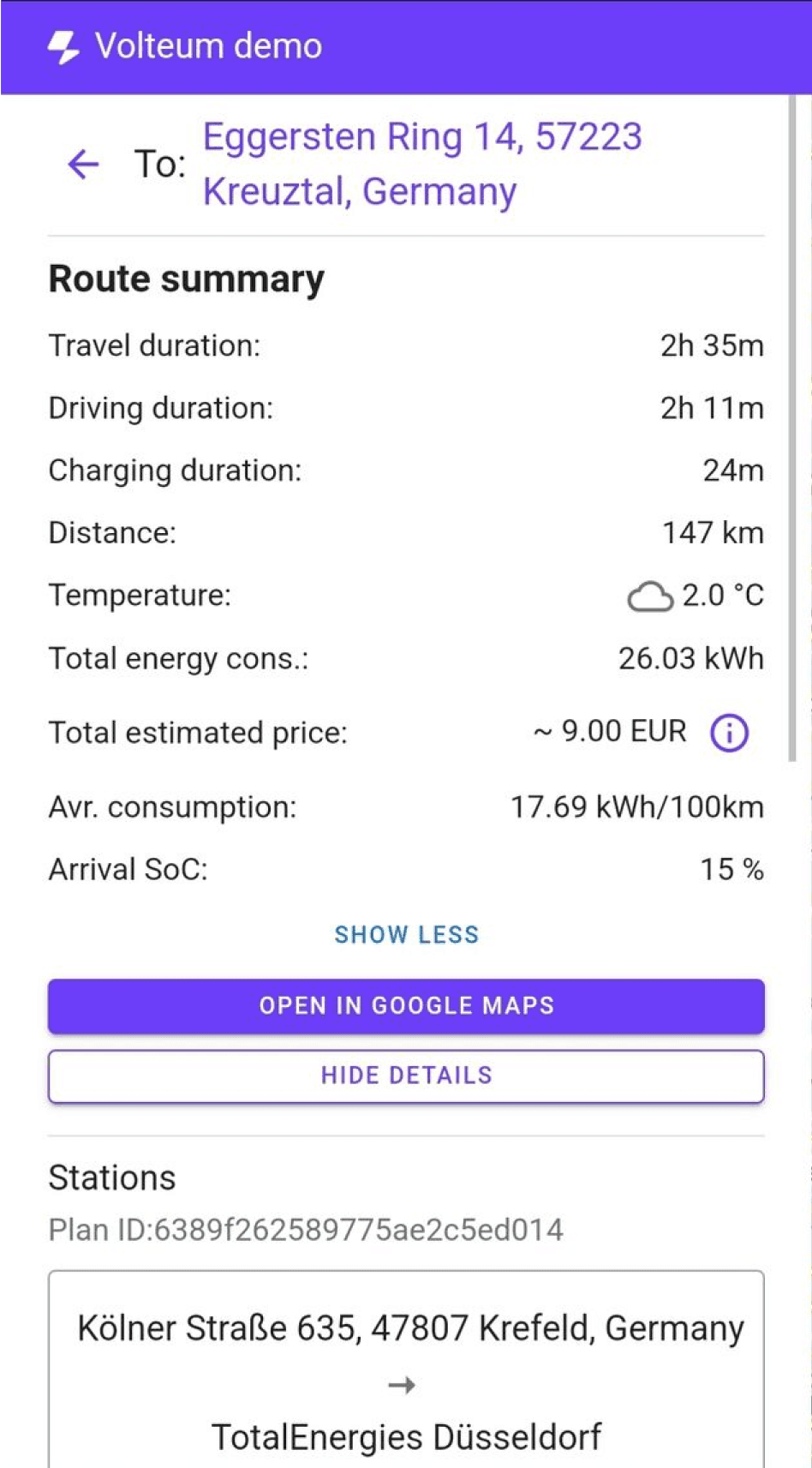812x1468 pixels.
Task: Open the info icon beside total estimated price
Action: (729, 733)
